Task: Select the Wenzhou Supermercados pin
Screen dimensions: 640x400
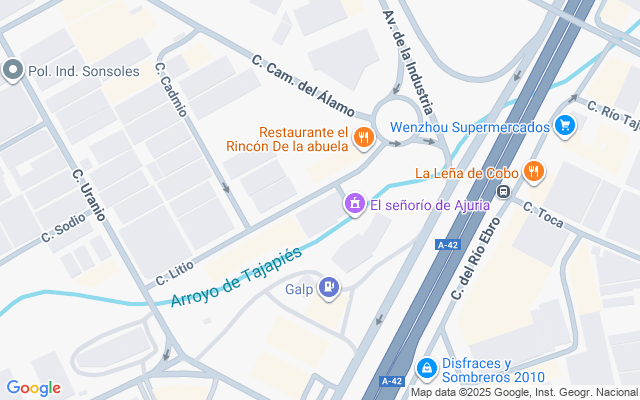Action: (x=565, y=127)
